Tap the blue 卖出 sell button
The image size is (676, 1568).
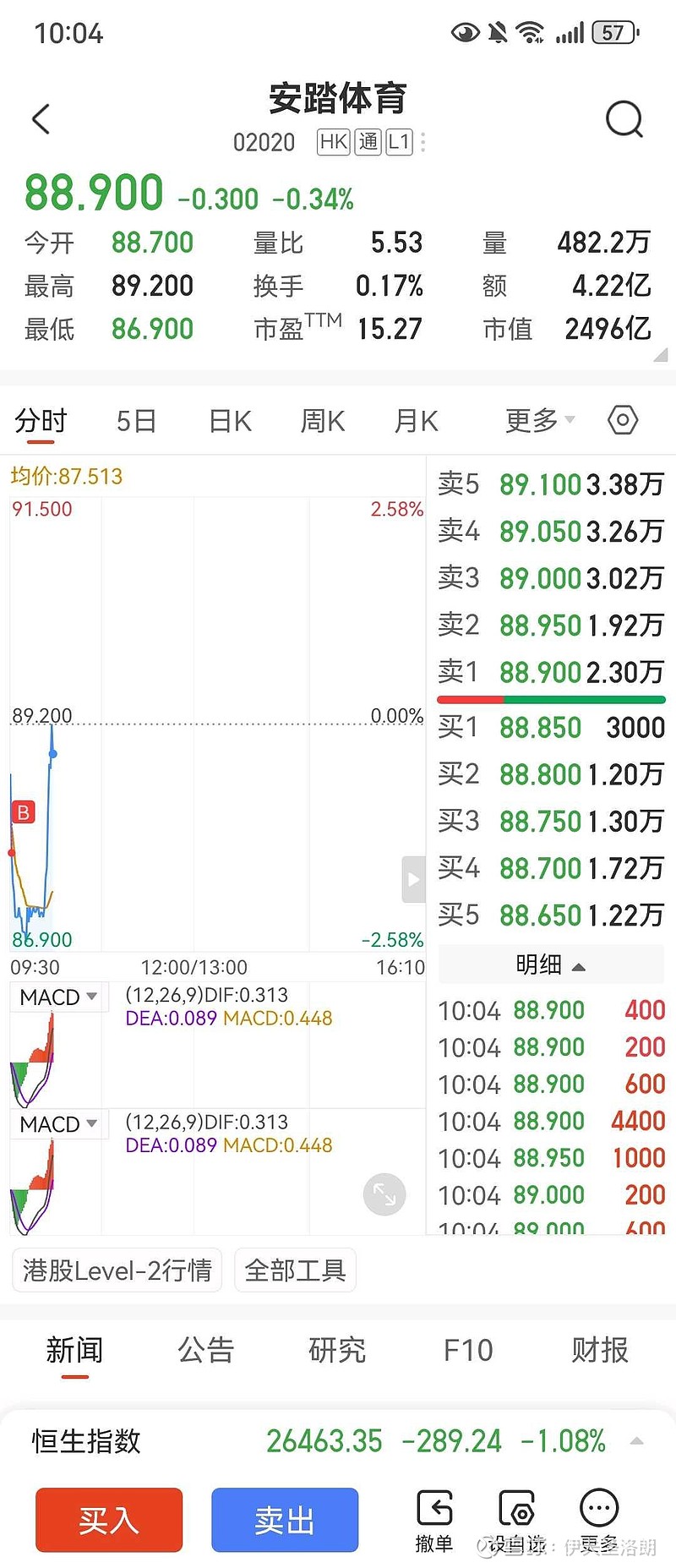click(x=285, y=1519)
